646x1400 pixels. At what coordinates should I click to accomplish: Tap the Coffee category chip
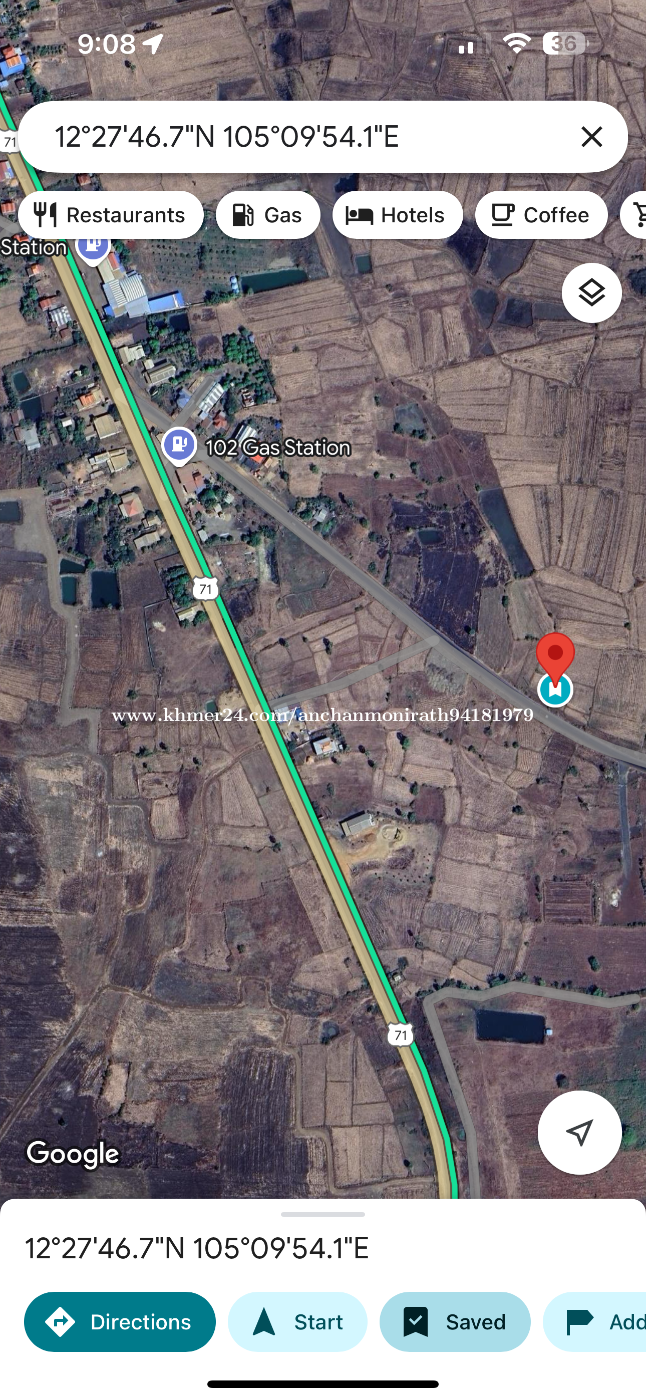(x=541, y=215)
